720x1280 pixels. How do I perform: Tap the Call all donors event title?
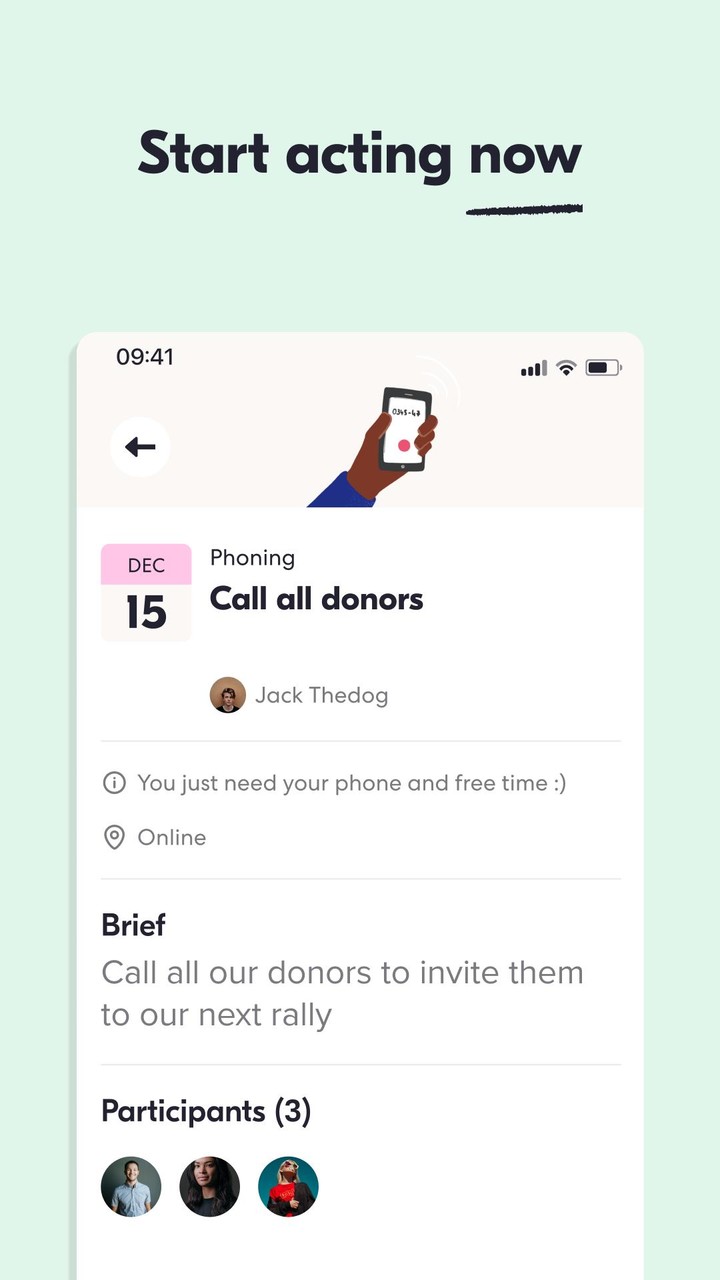pos(316,599)
